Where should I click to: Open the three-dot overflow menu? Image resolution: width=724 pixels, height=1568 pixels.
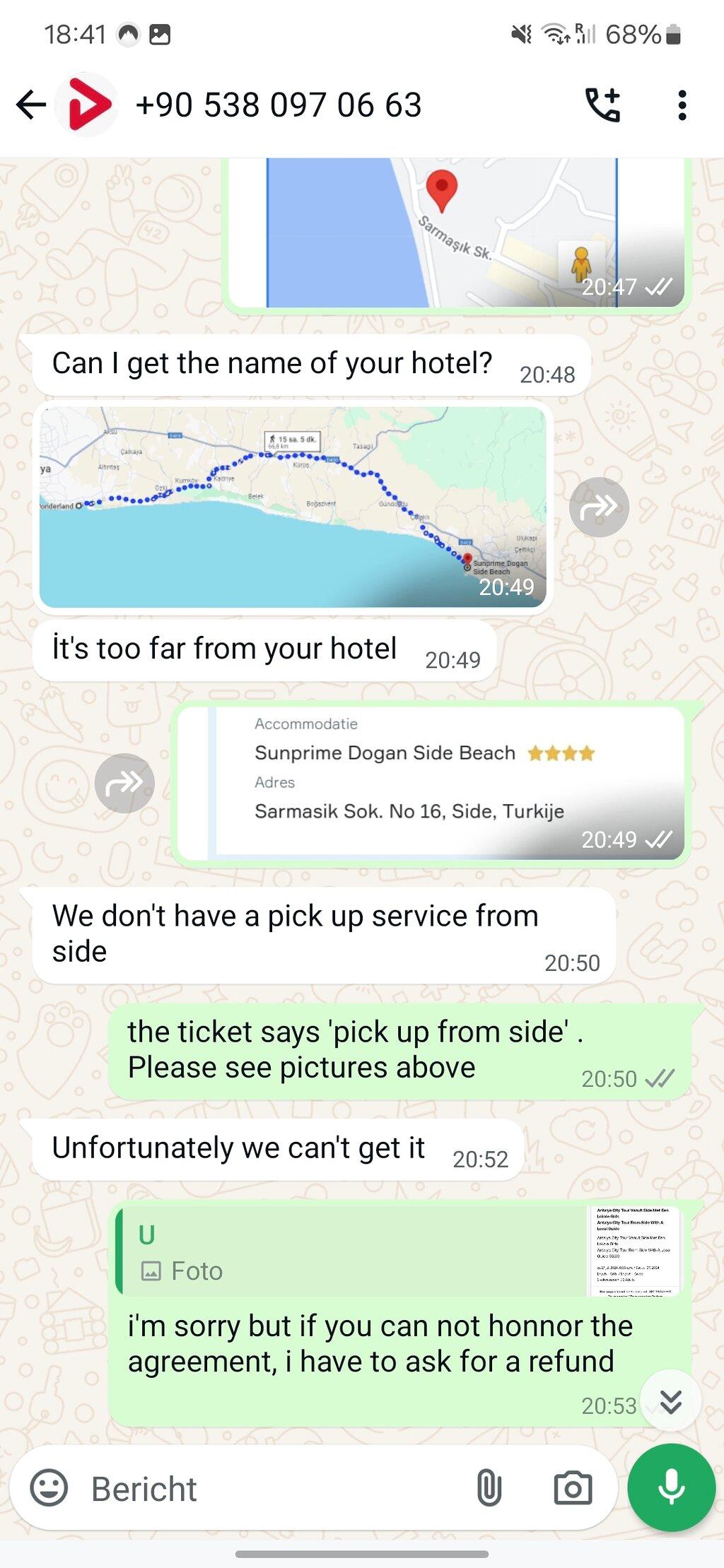click(682, 105)
